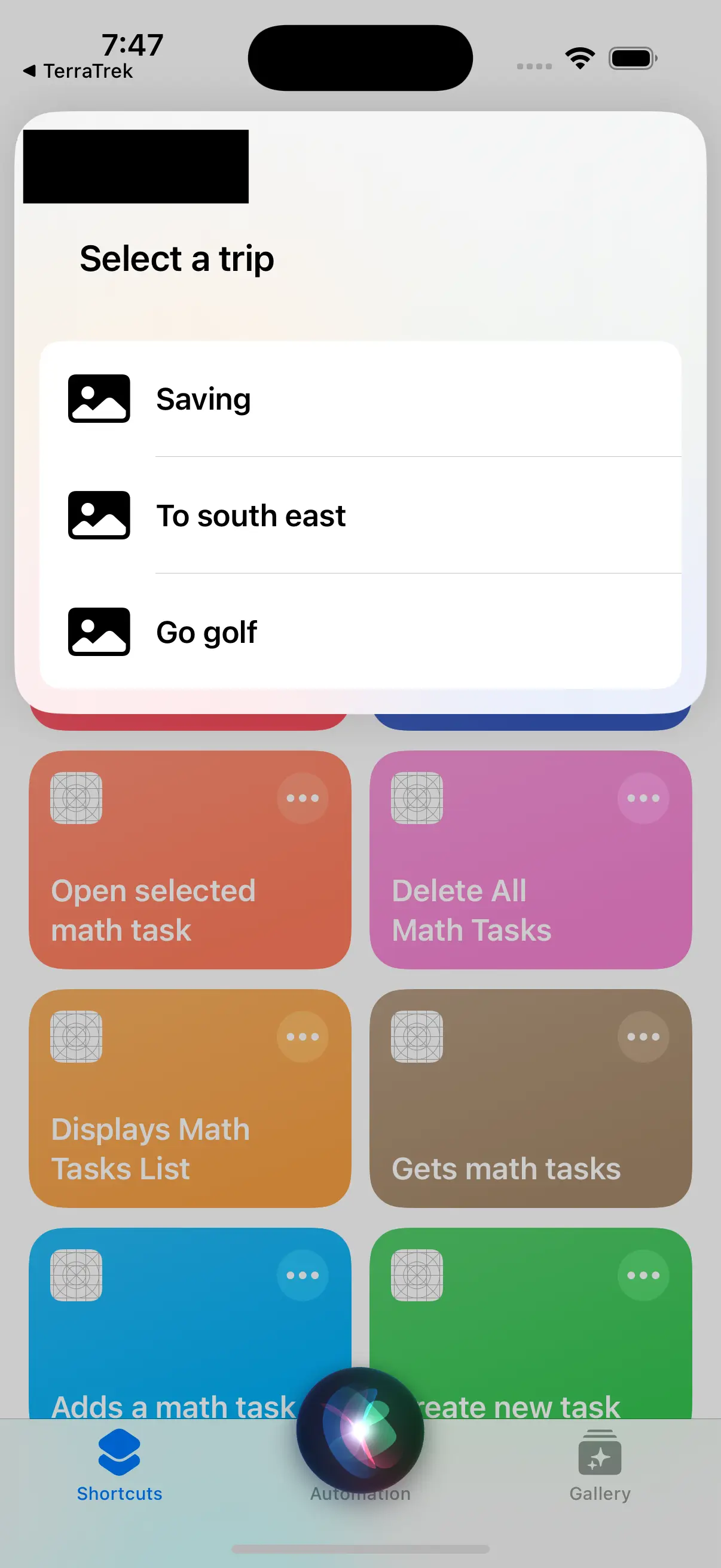
Task: Choose the To south east trip
Action: pos(359,515)
